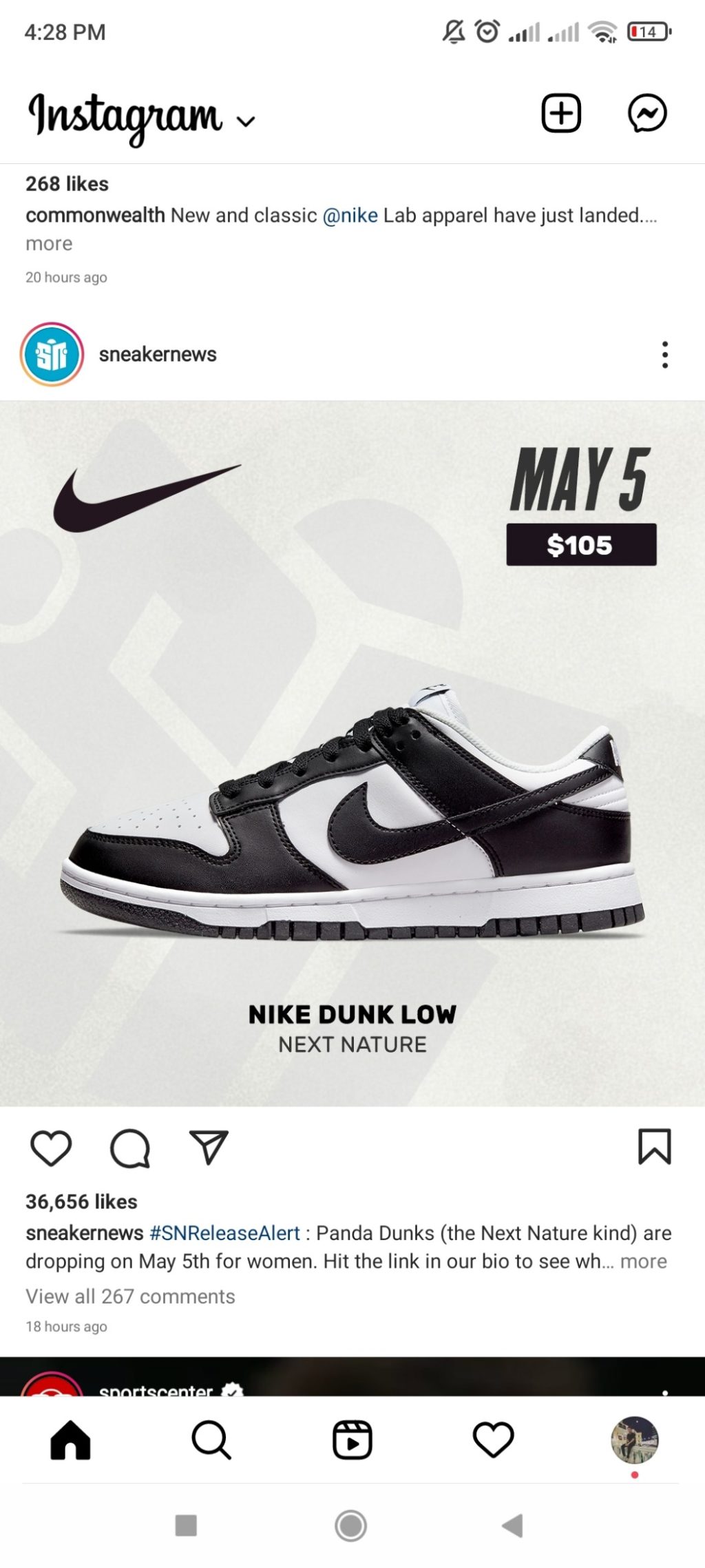View the sneakernews story avatar
Image resolution: width=705 pixels, height=1568 pixels.
tap(52, 355)
